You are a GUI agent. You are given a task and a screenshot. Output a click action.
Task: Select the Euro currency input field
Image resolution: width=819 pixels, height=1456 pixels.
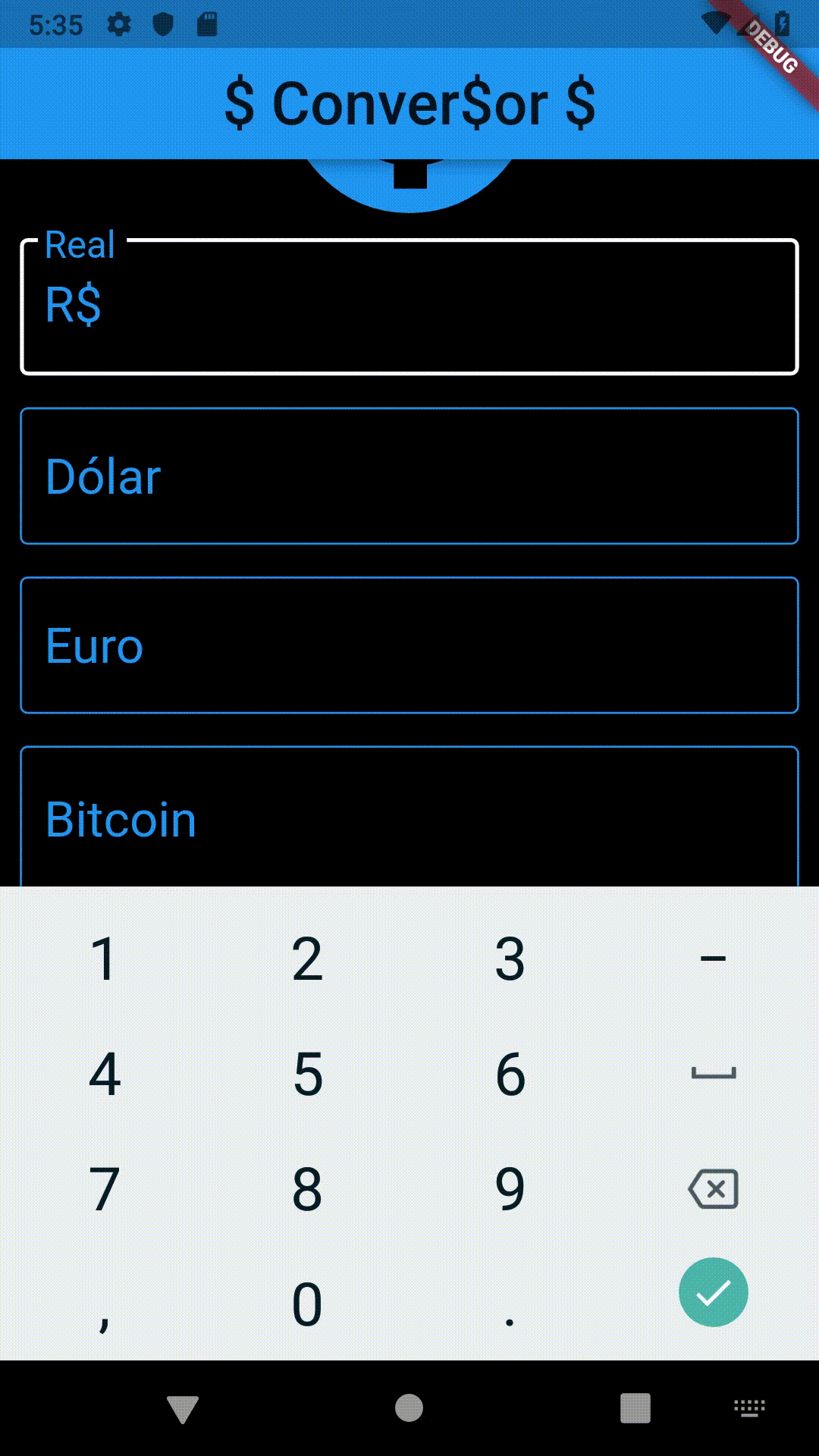tap(409, 645)
